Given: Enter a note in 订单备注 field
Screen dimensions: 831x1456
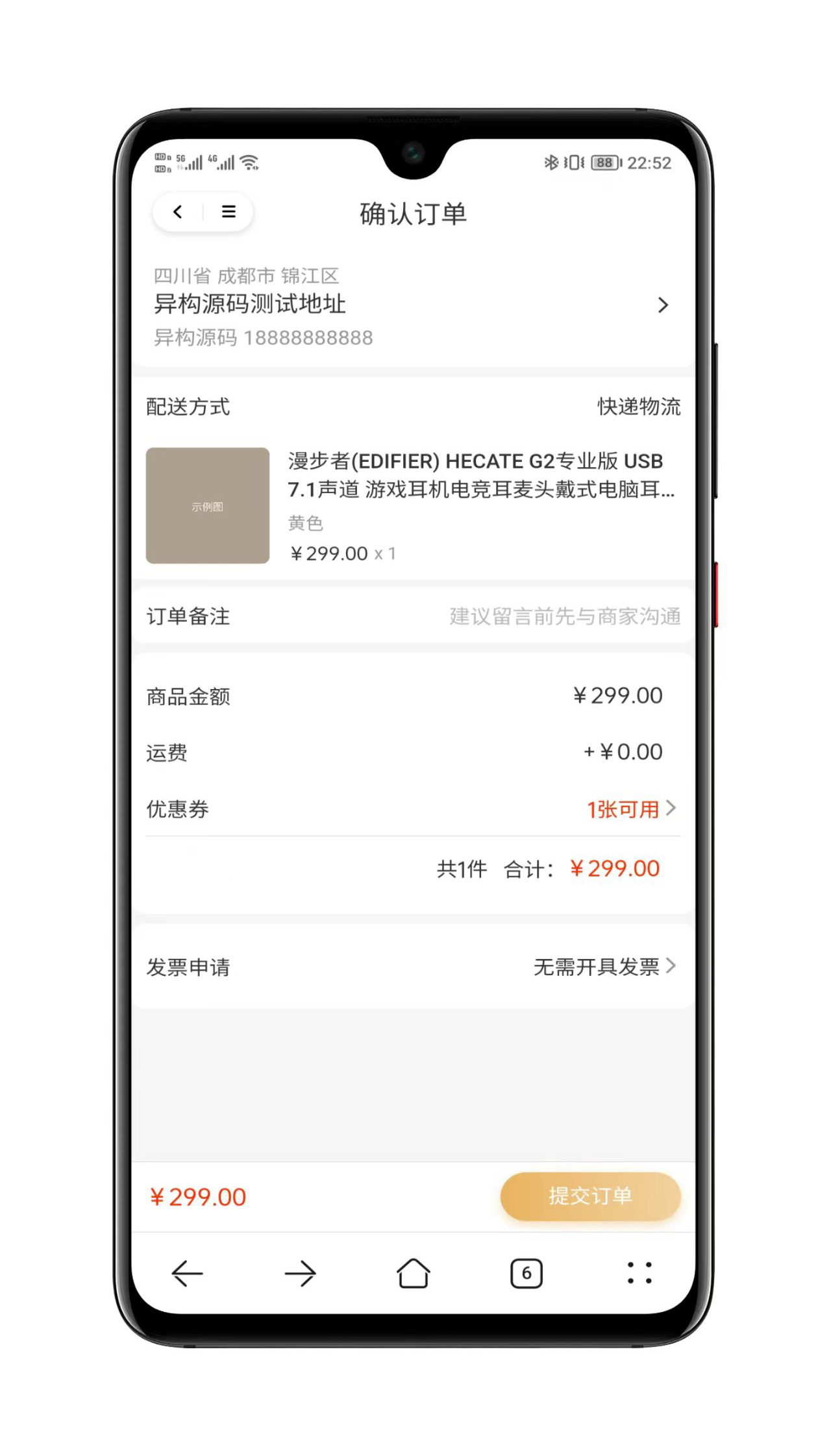Looking at the screenshot, I should (x=564, y=616).
